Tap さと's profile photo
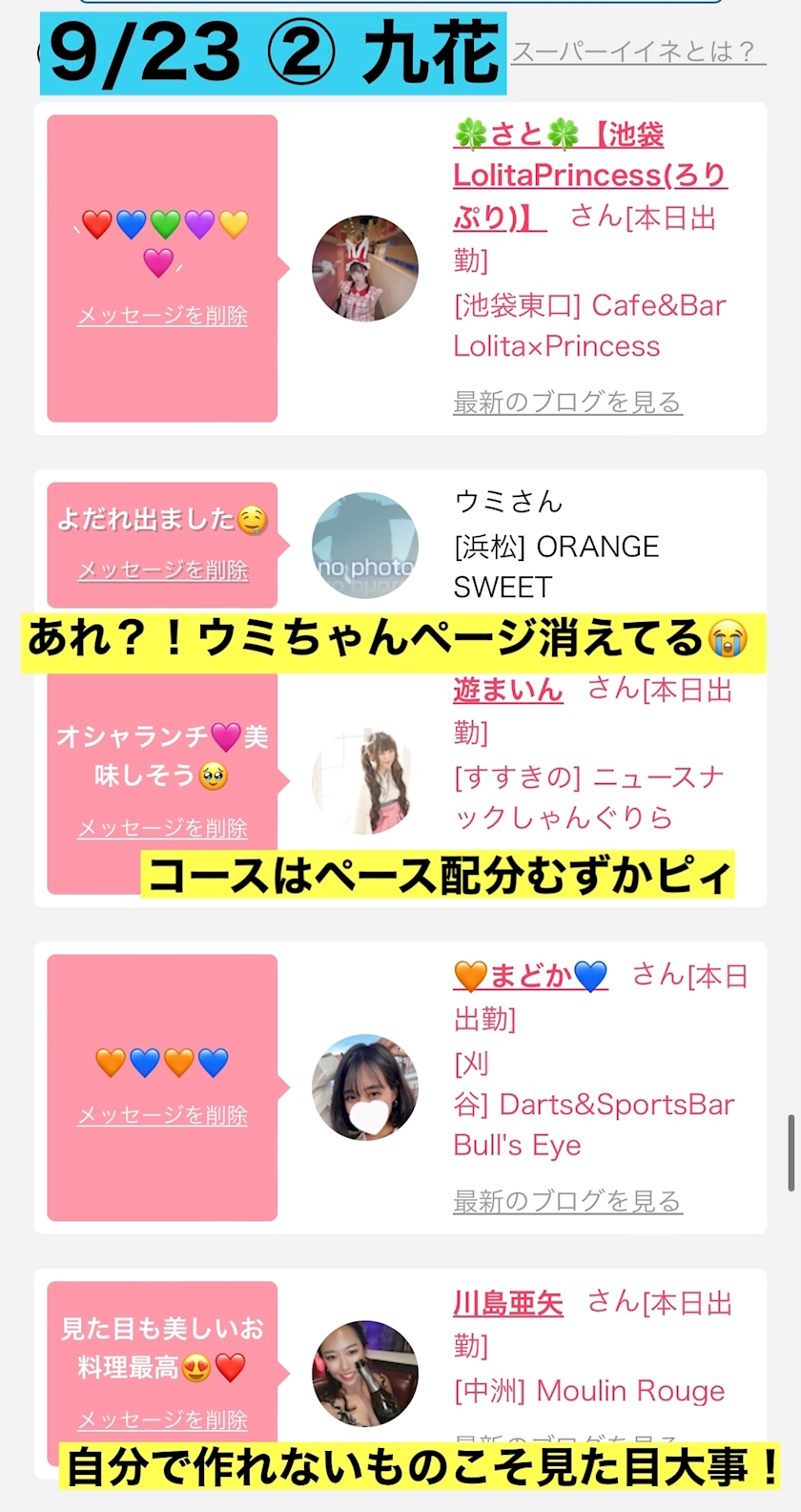The width and height of the screenshot is (801, 1512). [x=365, y=268]
